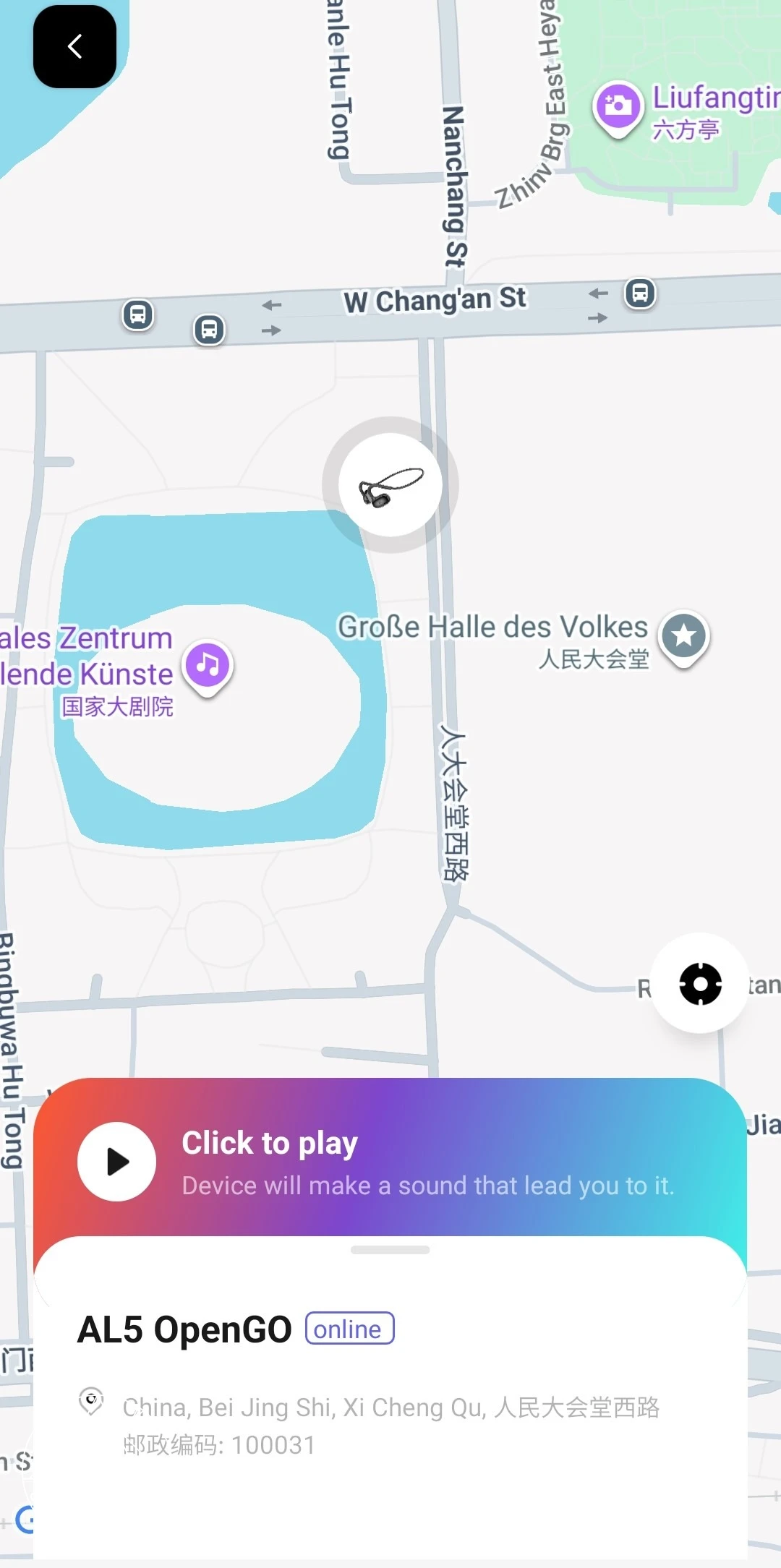Viewport: 781px width, 1568px height.
Task: Go back using the arrow button
Action: pyautogui.click(x=74, y=47)
